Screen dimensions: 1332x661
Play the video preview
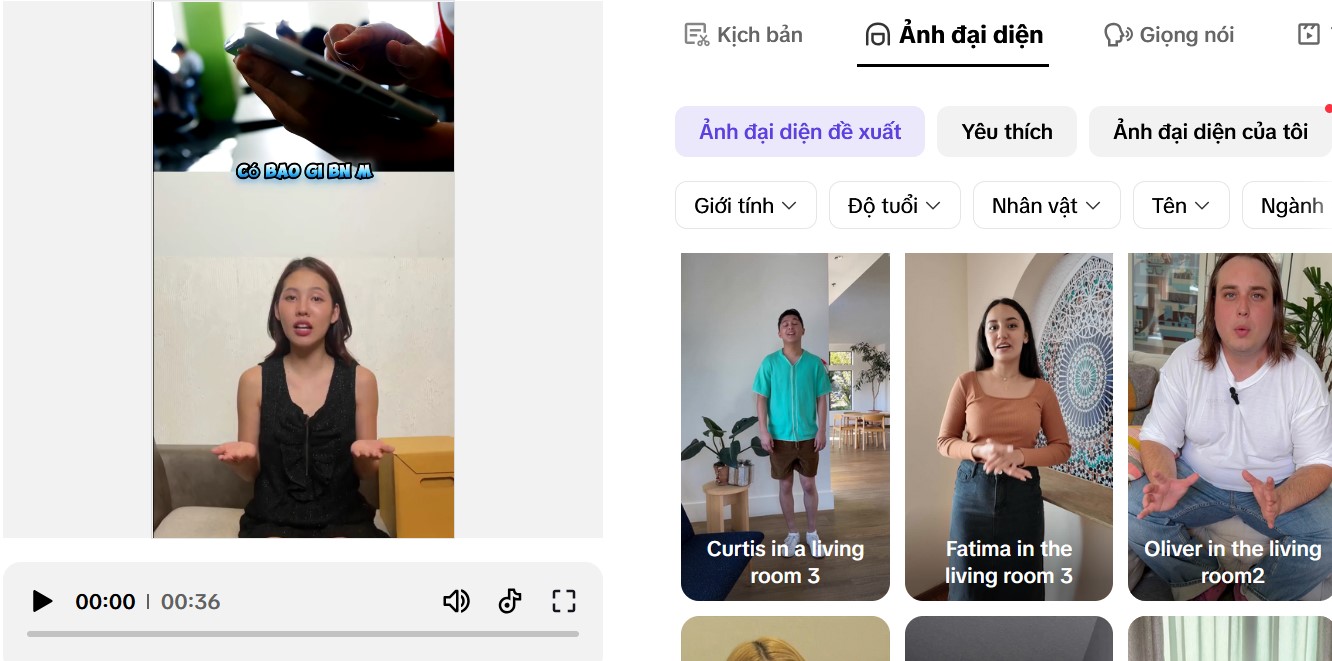click(42, 601)
